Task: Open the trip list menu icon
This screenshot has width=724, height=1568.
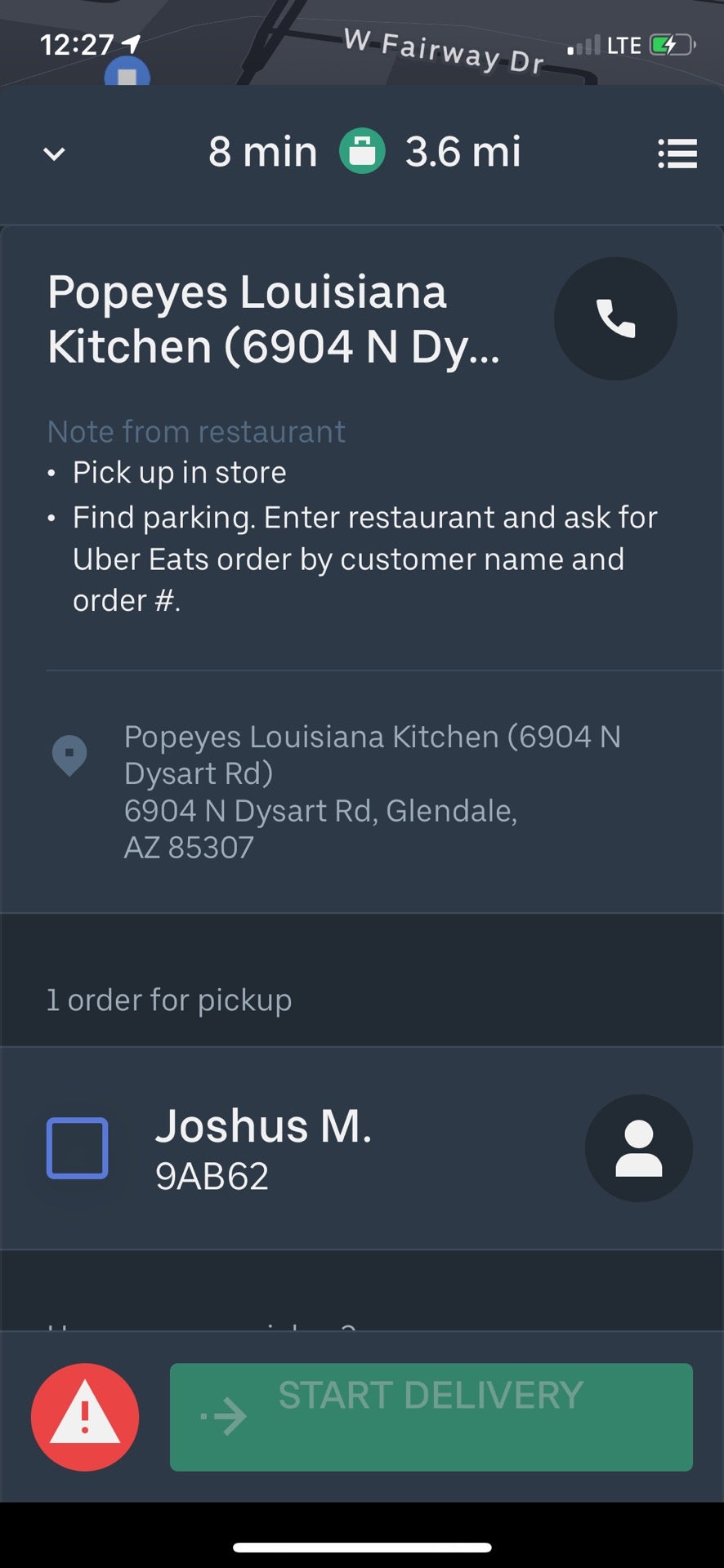Action: (677, 154)
